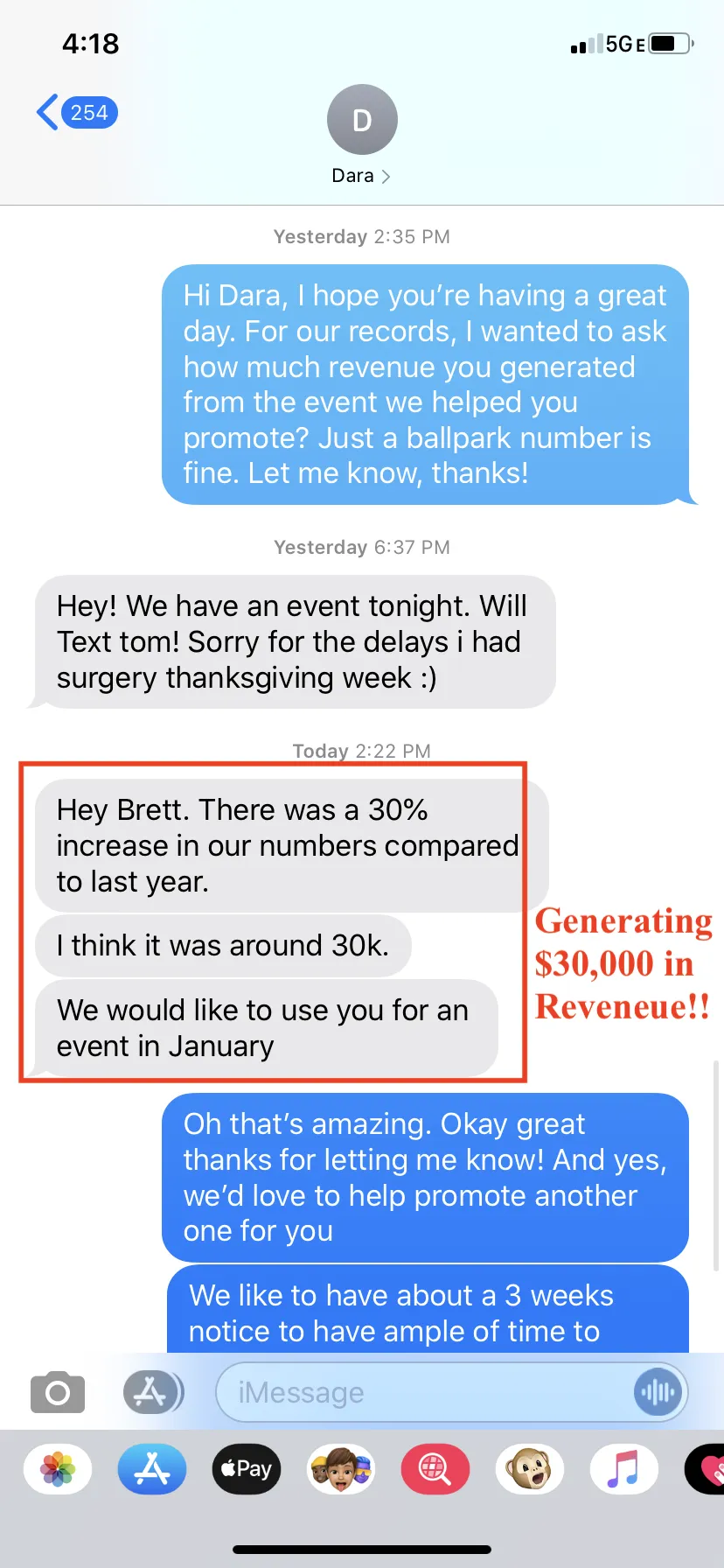Open Dara's contact details
Screen dimensions: 724x1568
(x=361, y=135)
